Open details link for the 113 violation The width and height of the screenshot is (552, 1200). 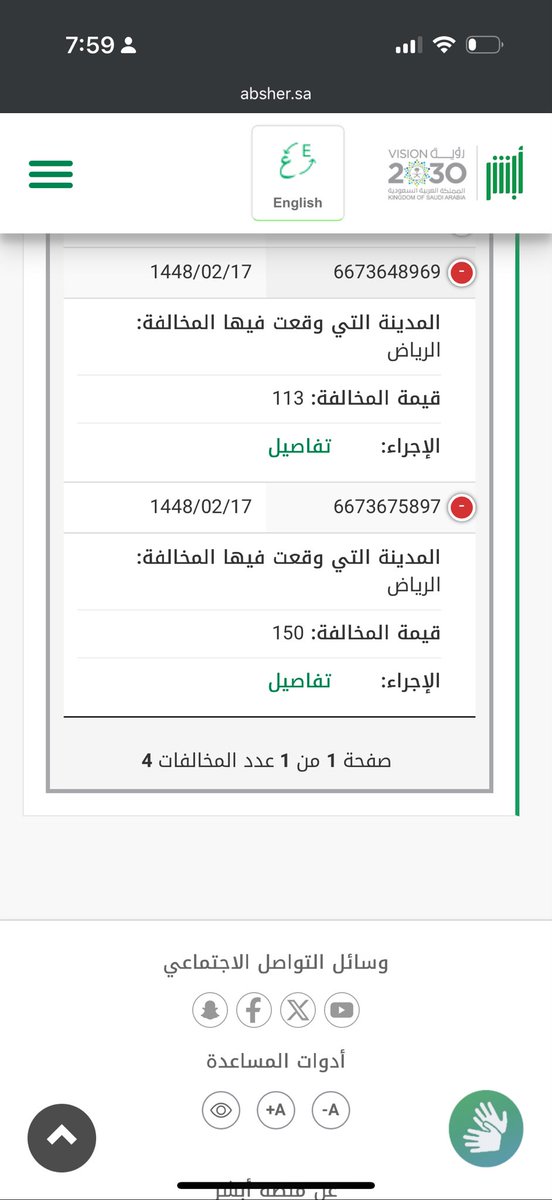coord(299,447)
